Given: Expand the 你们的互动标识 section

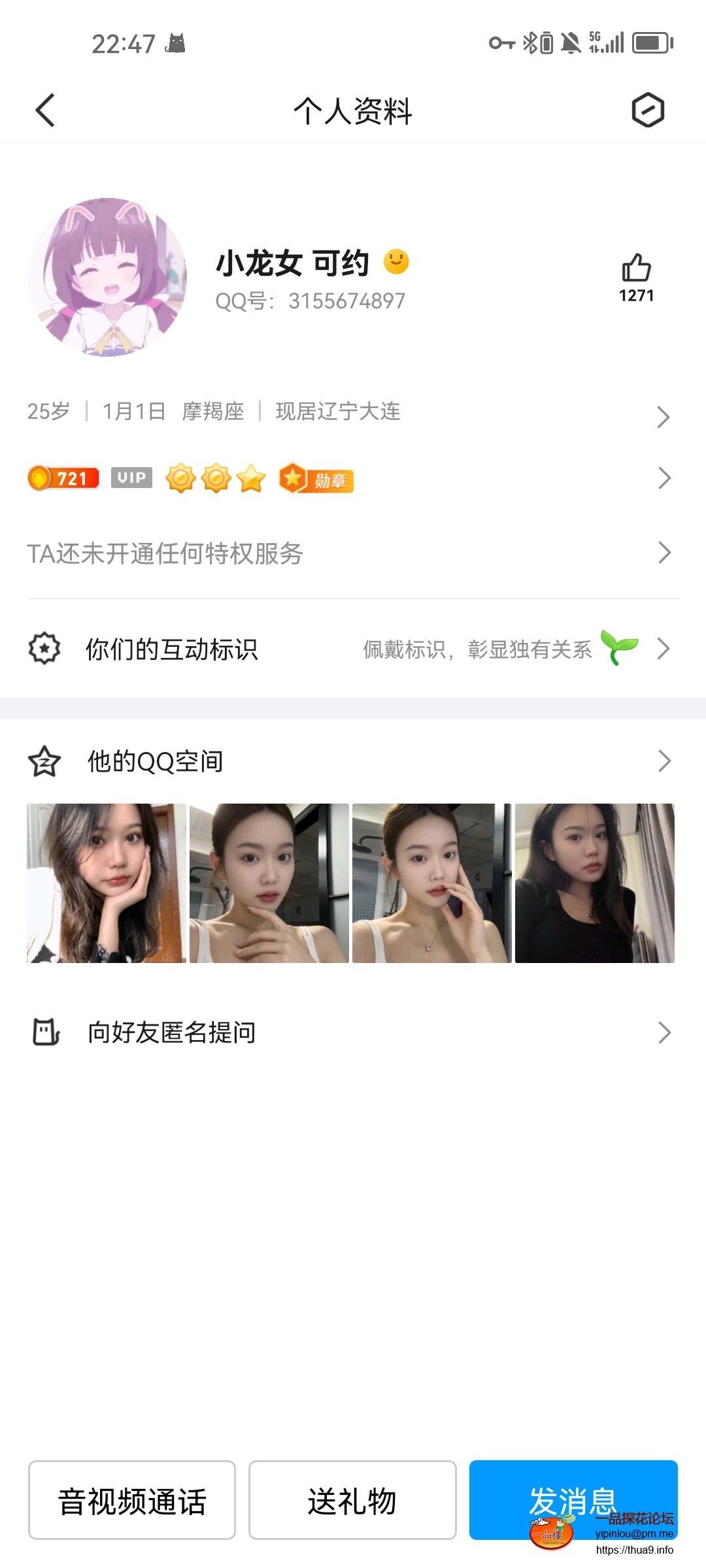Looking at the screenshot, I should click(x=353, y=649).
